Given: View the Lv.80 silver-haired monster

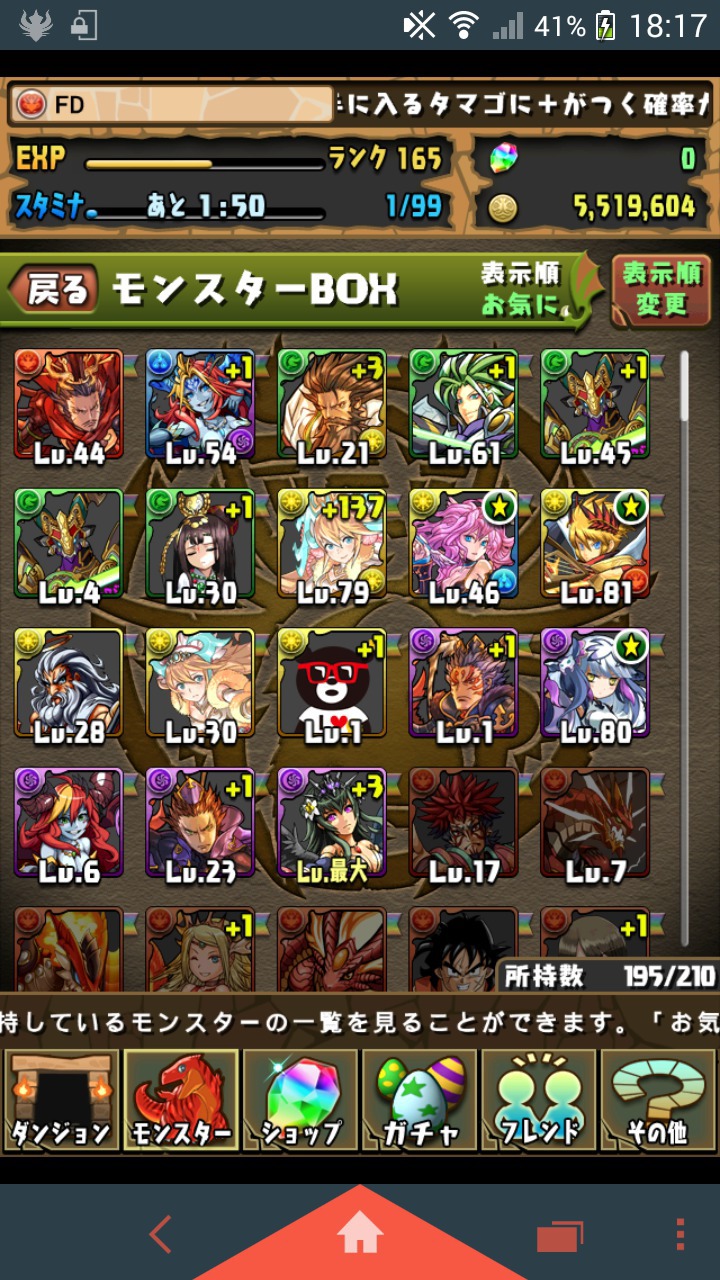Looking at the screenshot, I should [595, 684].
